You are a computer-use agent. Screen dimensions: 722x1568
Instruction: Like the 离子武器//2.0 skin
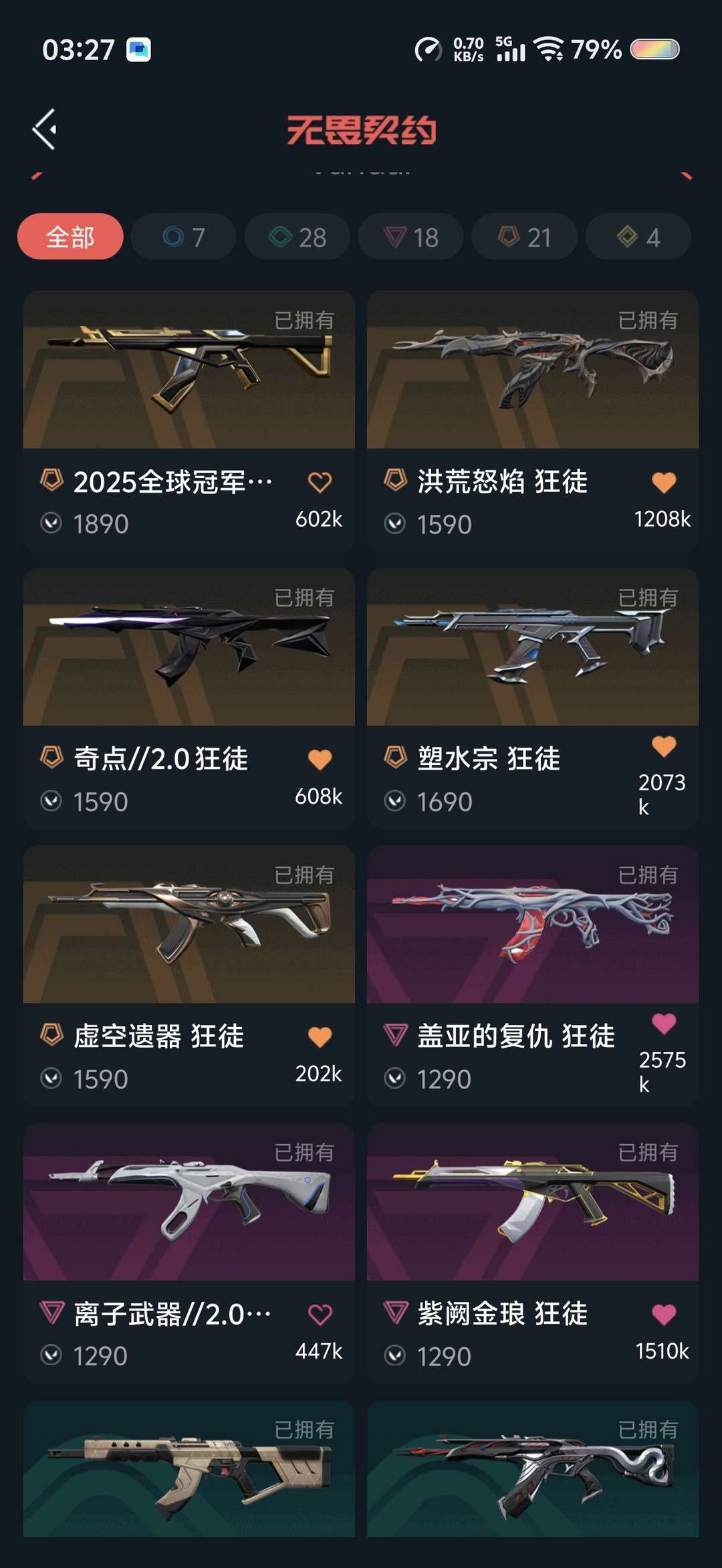tap(320, 1315)
